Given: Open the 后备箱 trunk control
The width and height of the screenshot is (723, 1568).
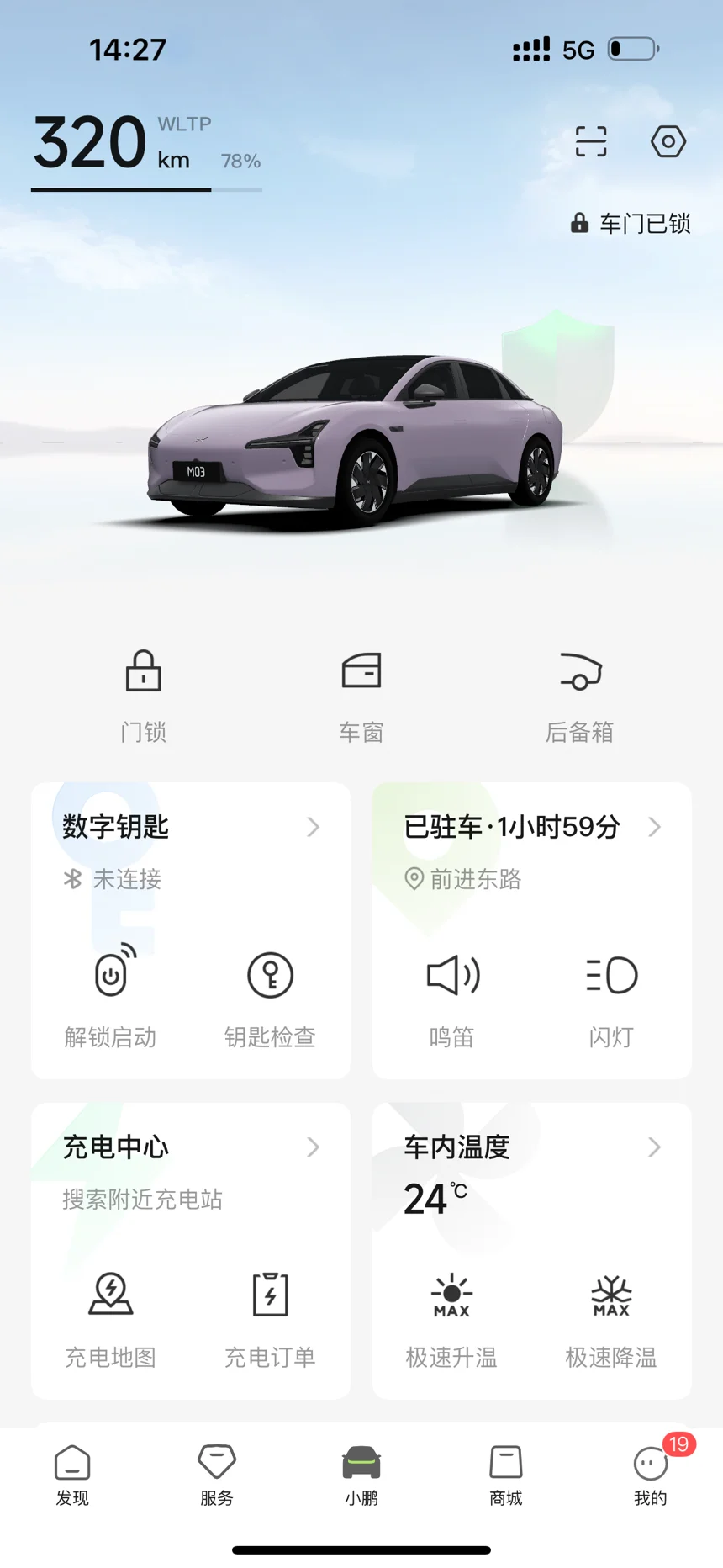Looking at the screenshot, I should 580,694.
